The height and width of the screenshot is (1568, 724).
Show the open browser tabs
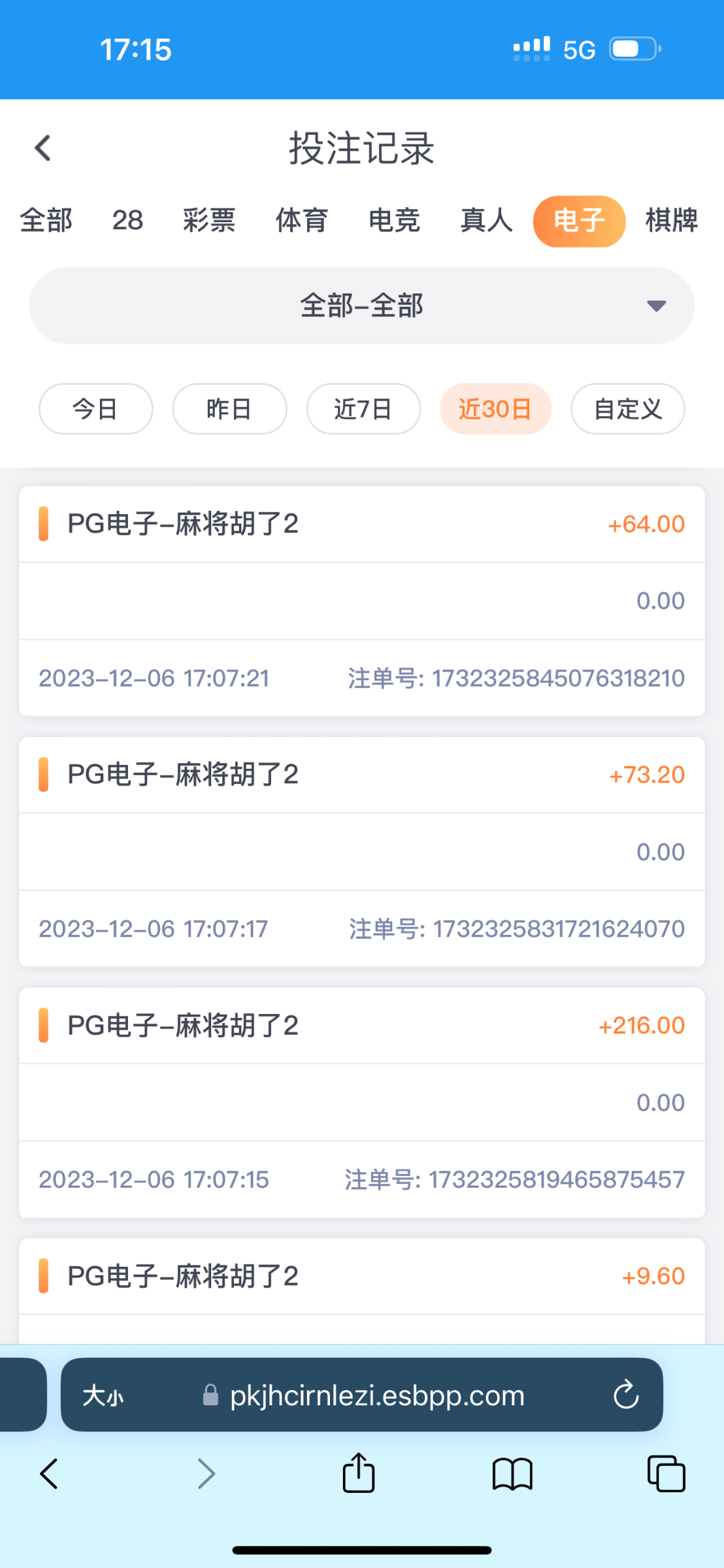[x=666, y=1474]
